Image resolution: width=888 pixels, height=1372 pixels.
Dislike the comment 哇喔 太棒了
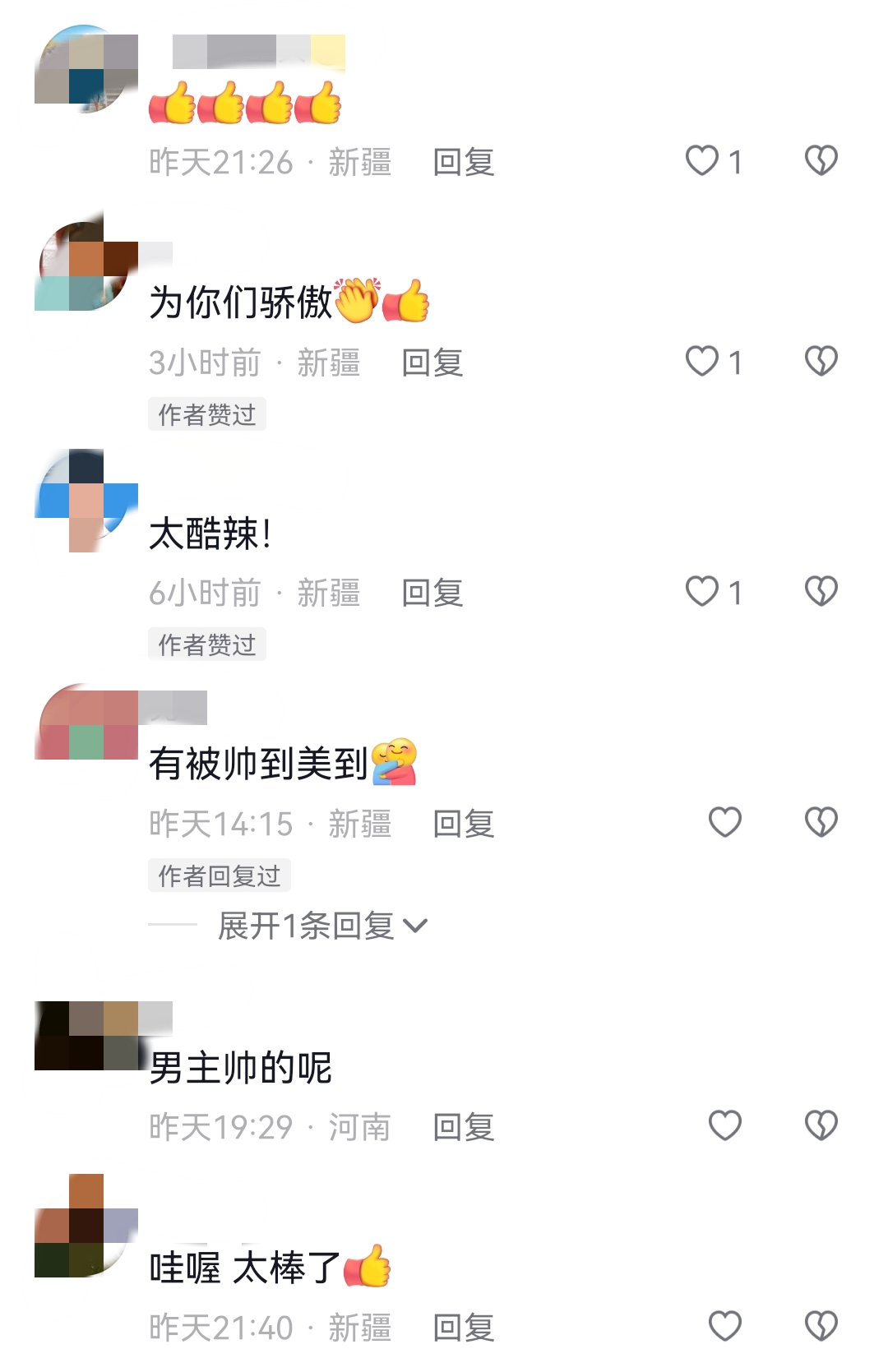pyautogui.click(x=821, y=1326)
